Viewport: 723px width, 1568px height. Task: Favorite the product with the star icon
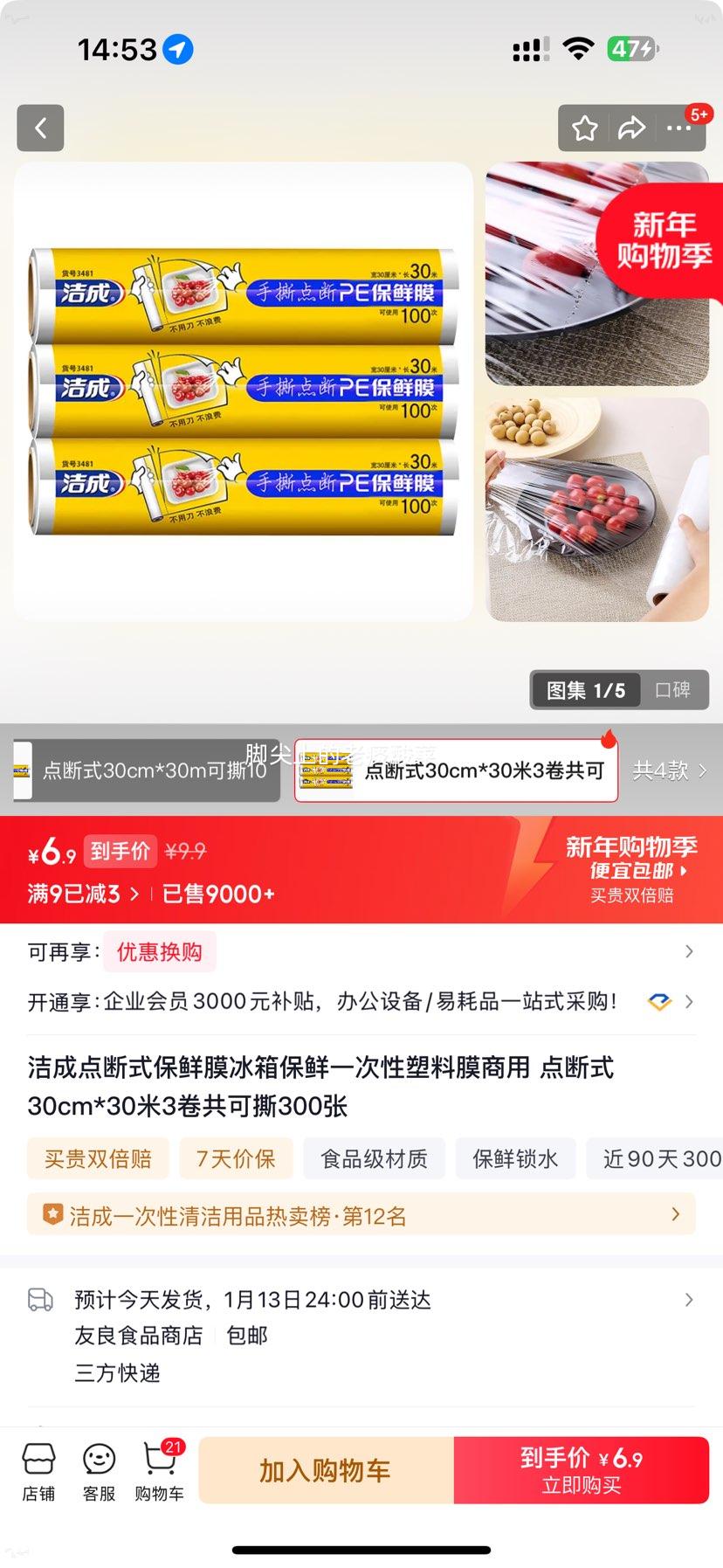click(x=583, y=128)
